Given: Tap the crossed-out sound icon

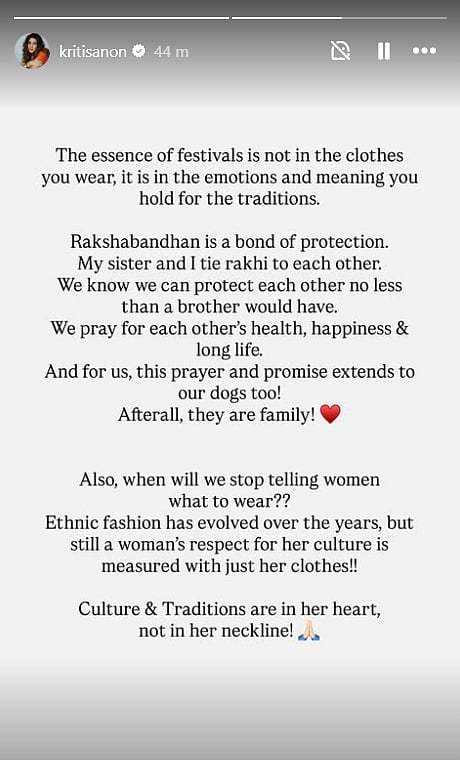Looking at the screenshot, I should (340, 50).
